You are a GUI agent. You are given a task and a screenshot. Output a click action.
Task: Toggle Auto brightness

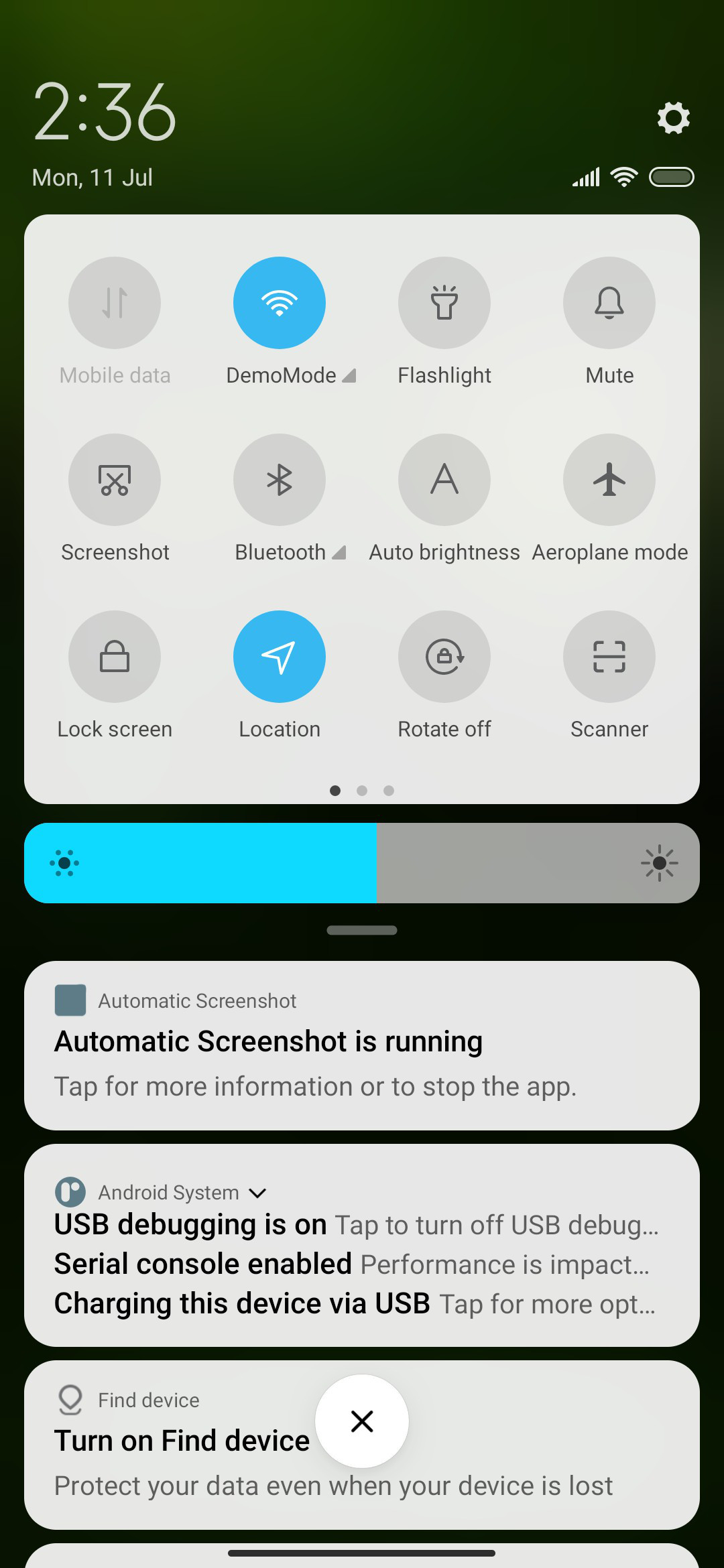coord(444,480)
